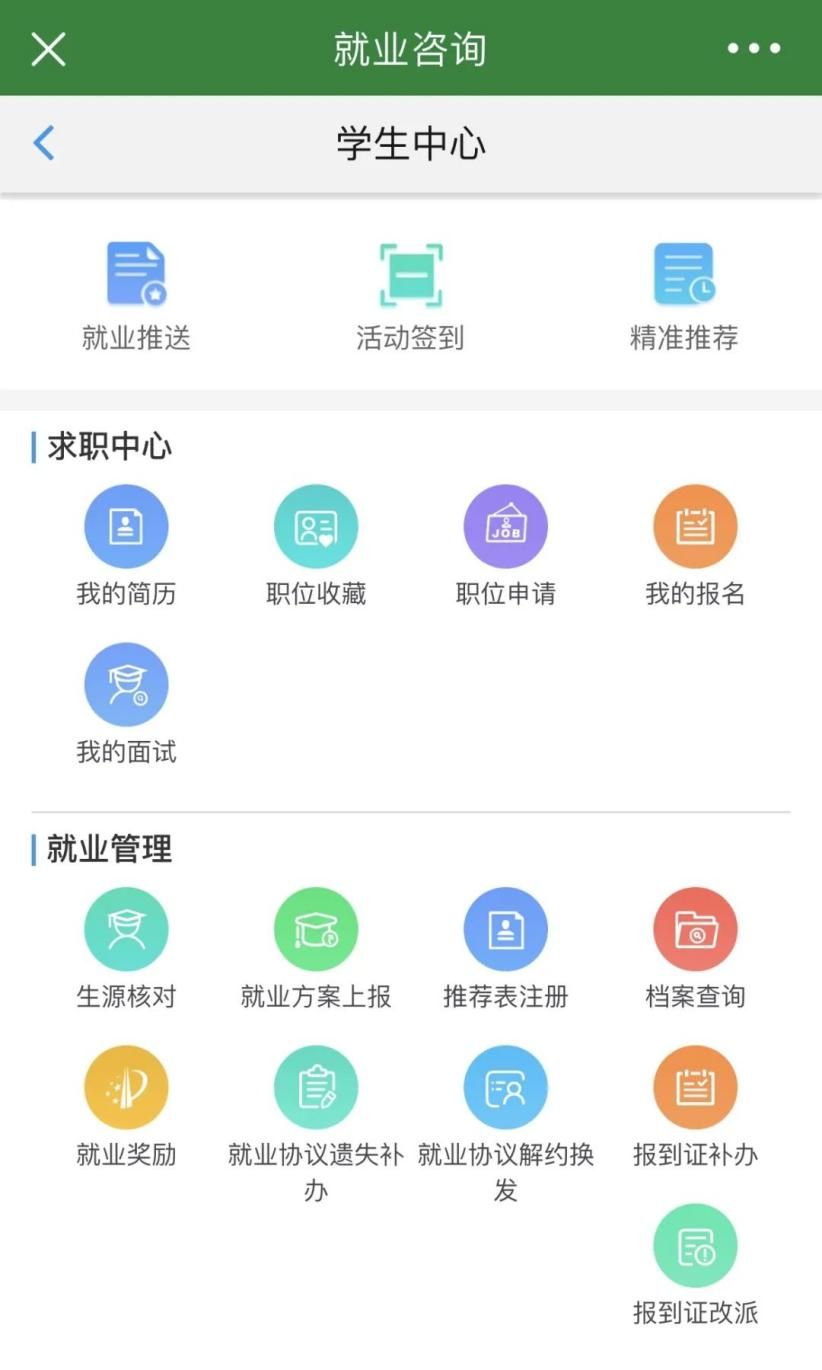Close the 就业咨询 page

click(48, 48)
